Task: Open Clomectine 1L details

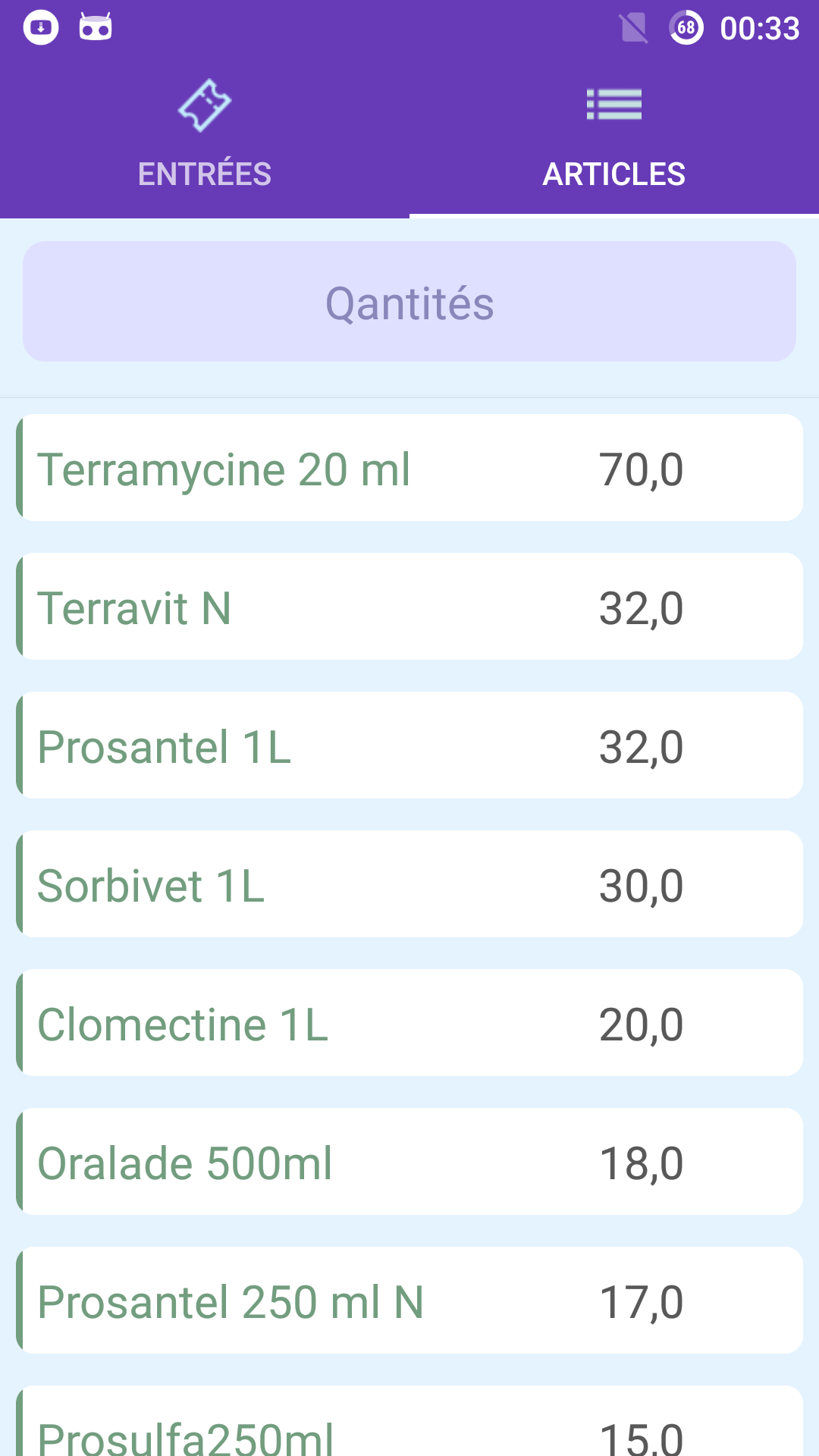Action: [409, 1023]
